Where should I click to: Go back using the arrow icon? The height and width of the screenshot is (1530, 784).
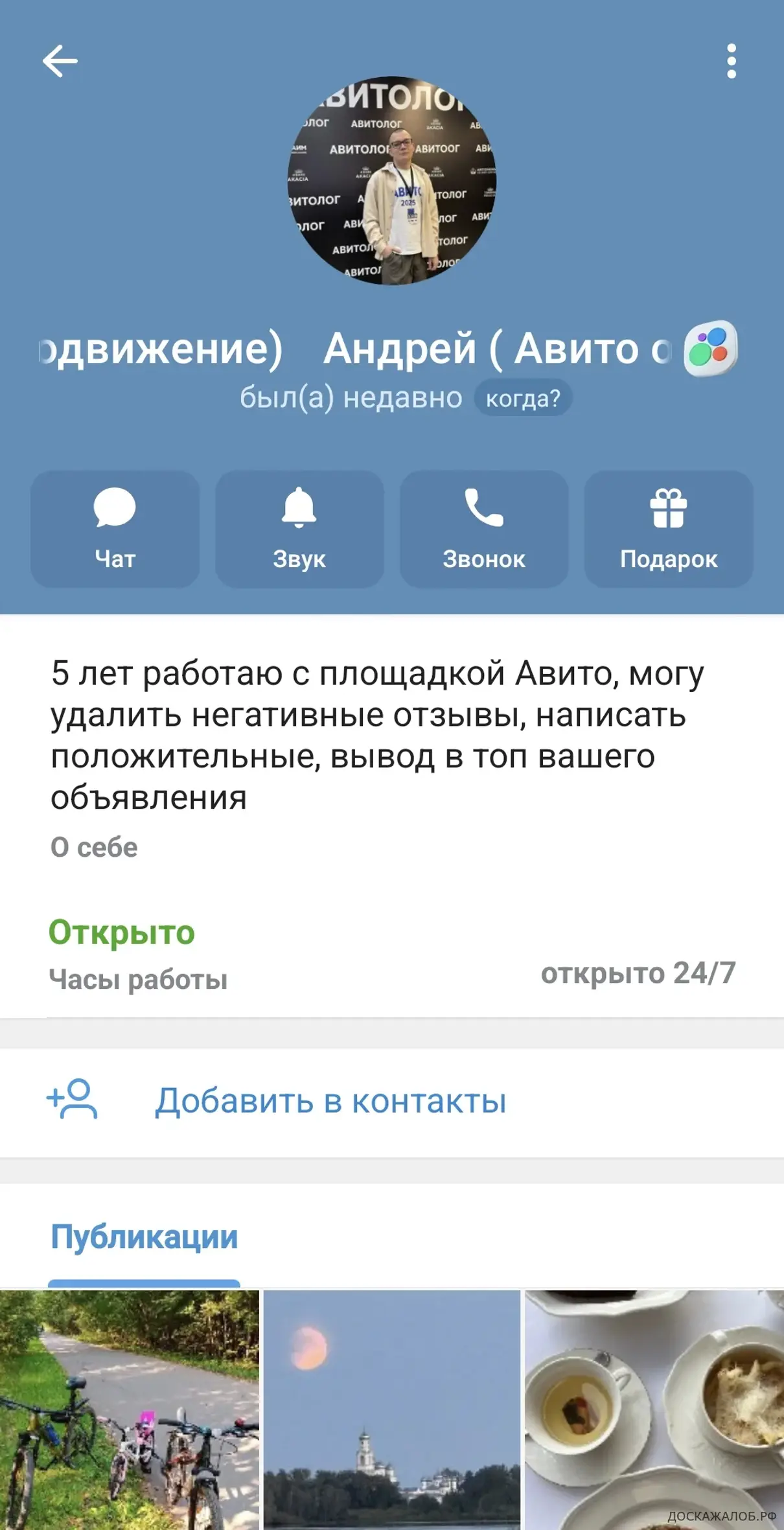pyautogui.click(x=60, y=61)
